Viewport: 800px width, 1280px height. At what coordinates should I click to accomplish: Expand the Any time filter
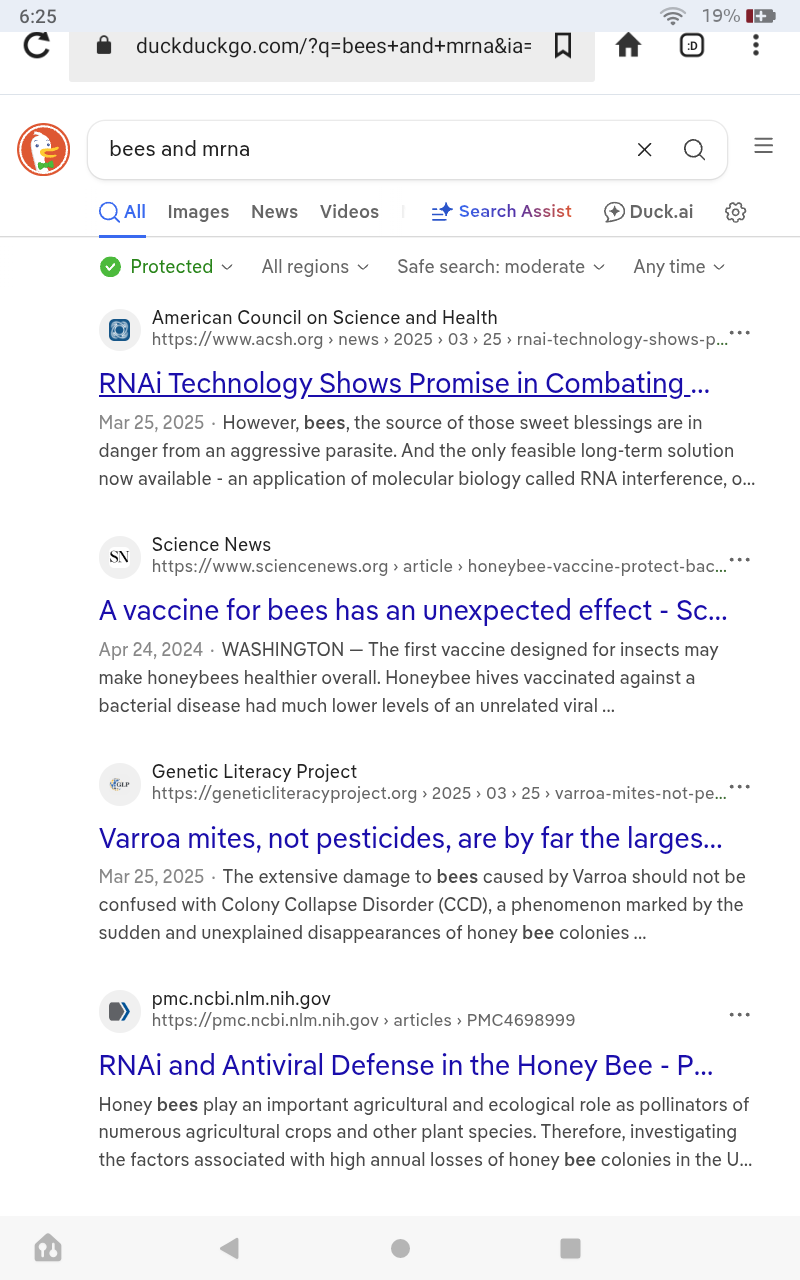coord(679,267)
